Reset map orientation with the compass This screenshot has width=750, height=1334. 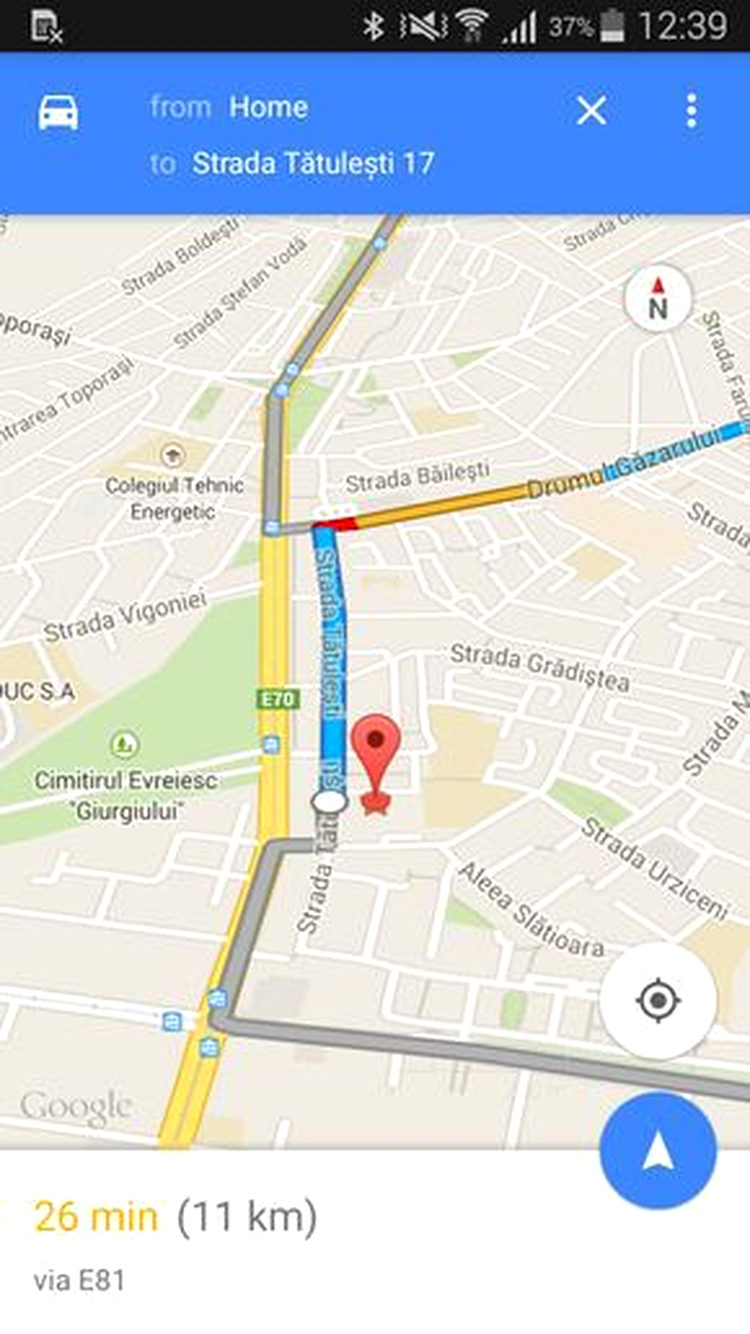[x=657, y=298]
